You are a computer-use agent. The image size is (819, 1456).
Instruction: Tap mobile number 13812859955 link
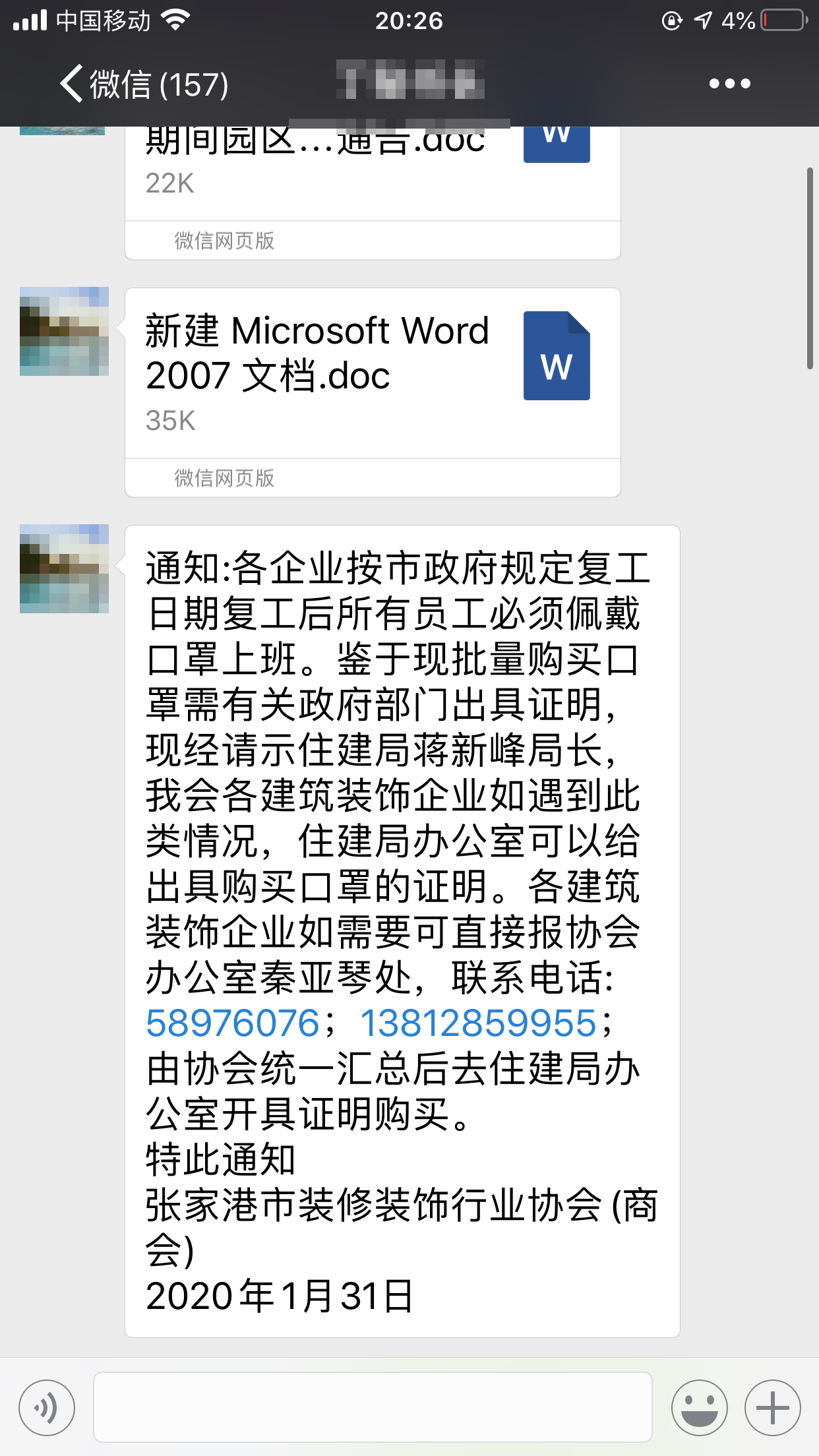point(478,1023)
